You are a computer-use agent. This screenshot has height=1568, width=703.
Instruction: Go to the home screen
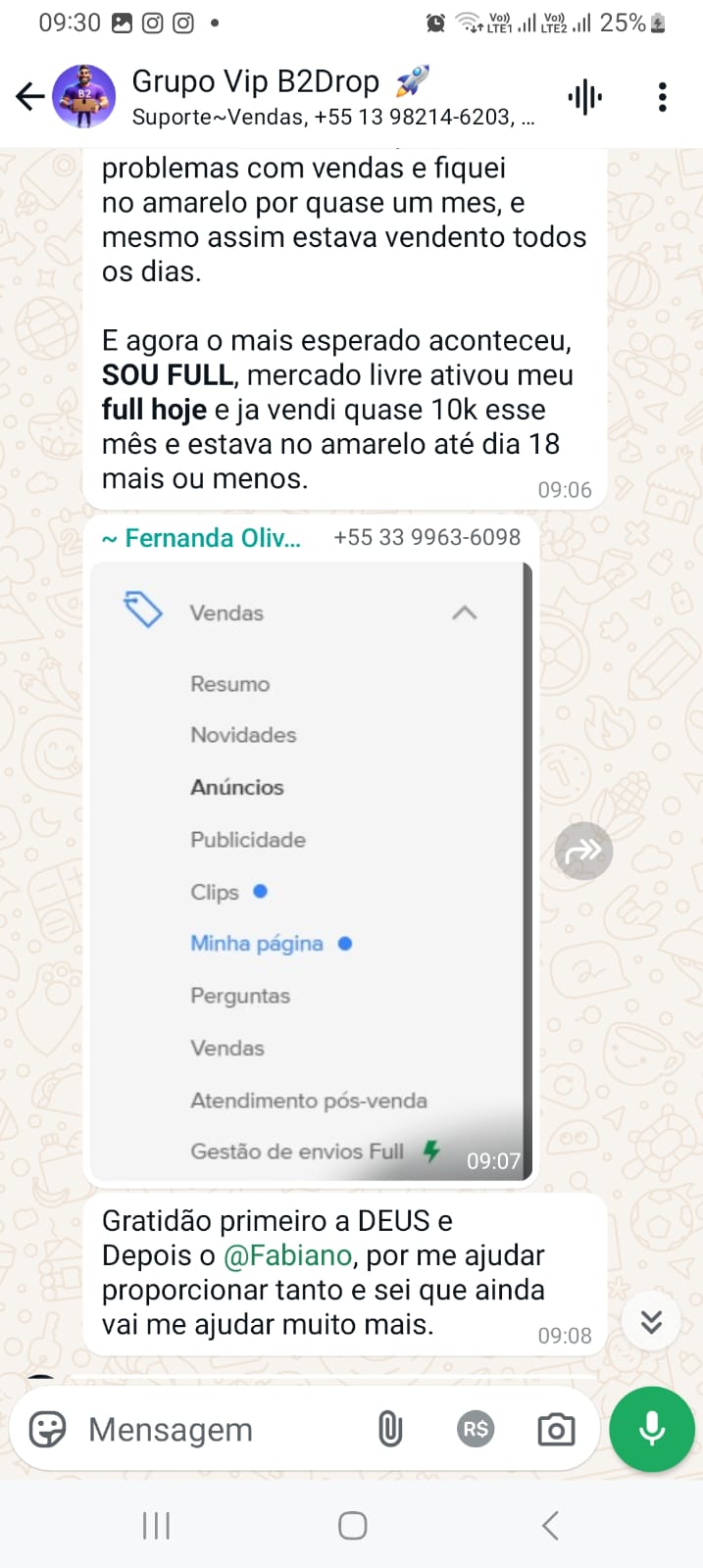pos(352,1525)
